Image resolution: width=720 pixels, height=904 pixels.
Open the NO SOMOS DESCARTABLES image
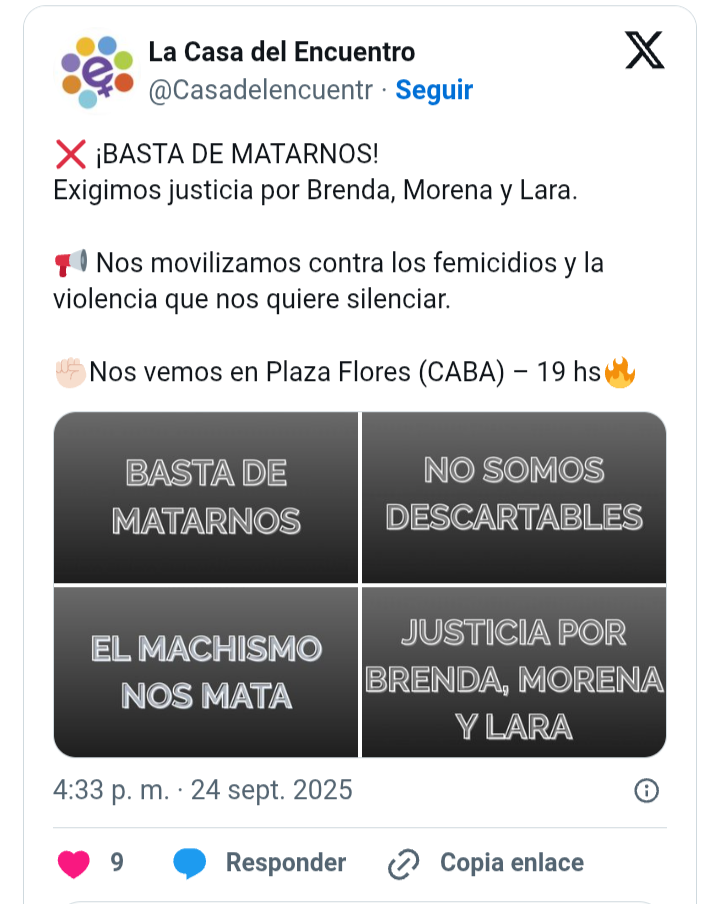514,497
